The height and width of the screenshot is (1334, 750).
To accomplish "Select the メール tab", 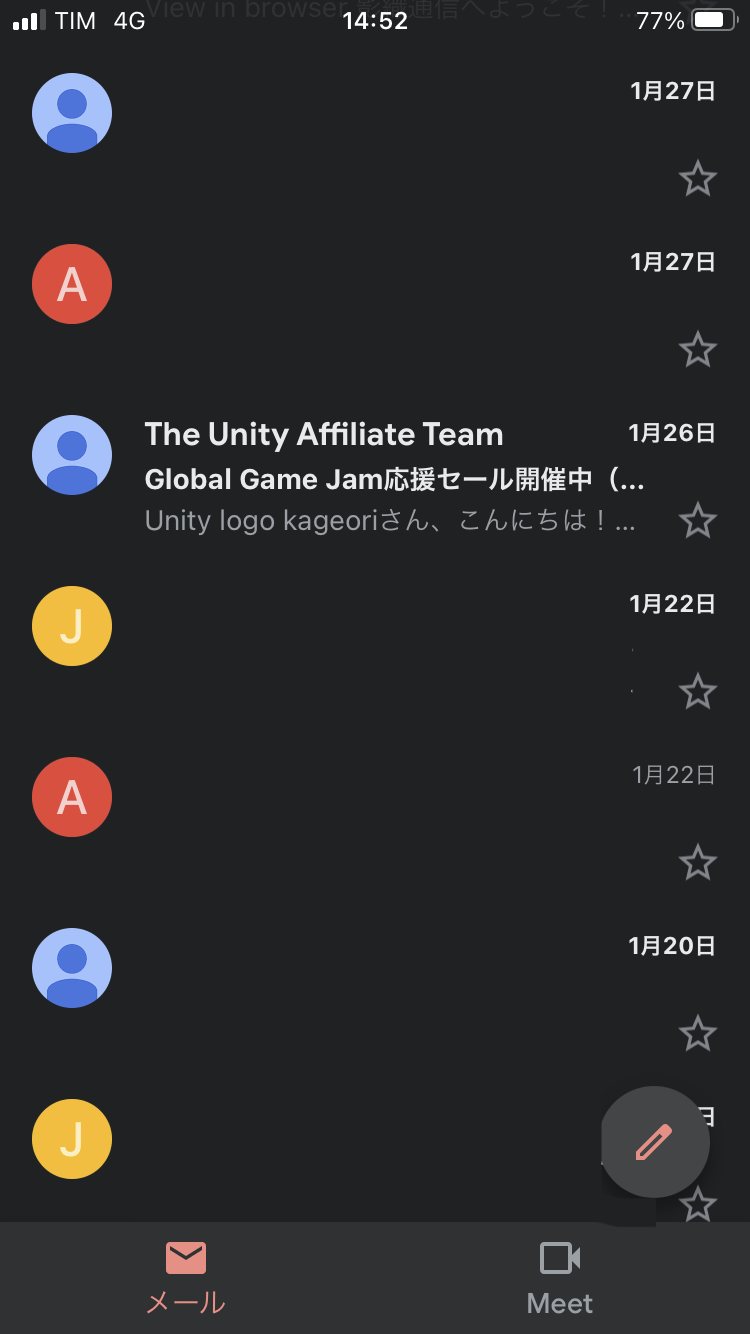I will pos(186,1278).
